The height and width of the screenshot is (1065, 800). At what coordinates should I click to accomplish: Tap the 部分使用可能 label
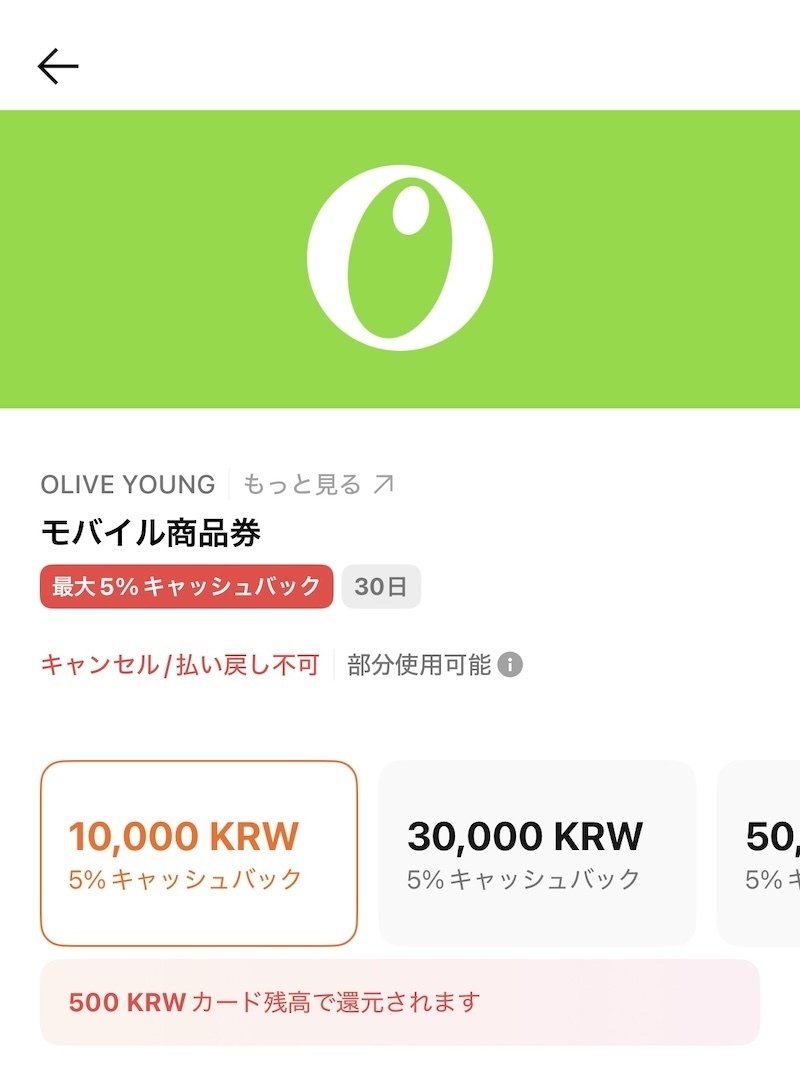419,663
